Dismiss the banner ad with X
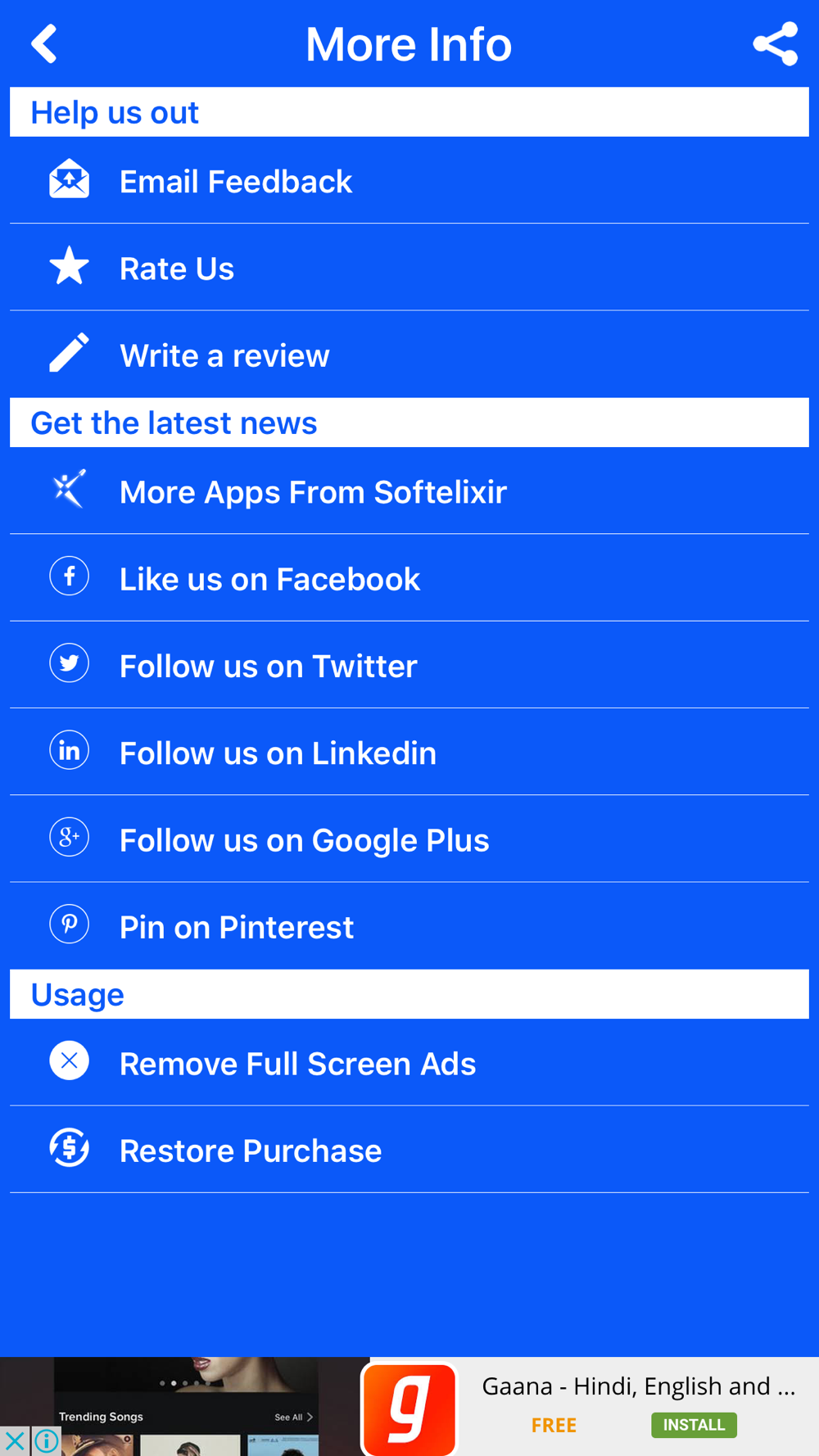 [x=15, y=1441]
